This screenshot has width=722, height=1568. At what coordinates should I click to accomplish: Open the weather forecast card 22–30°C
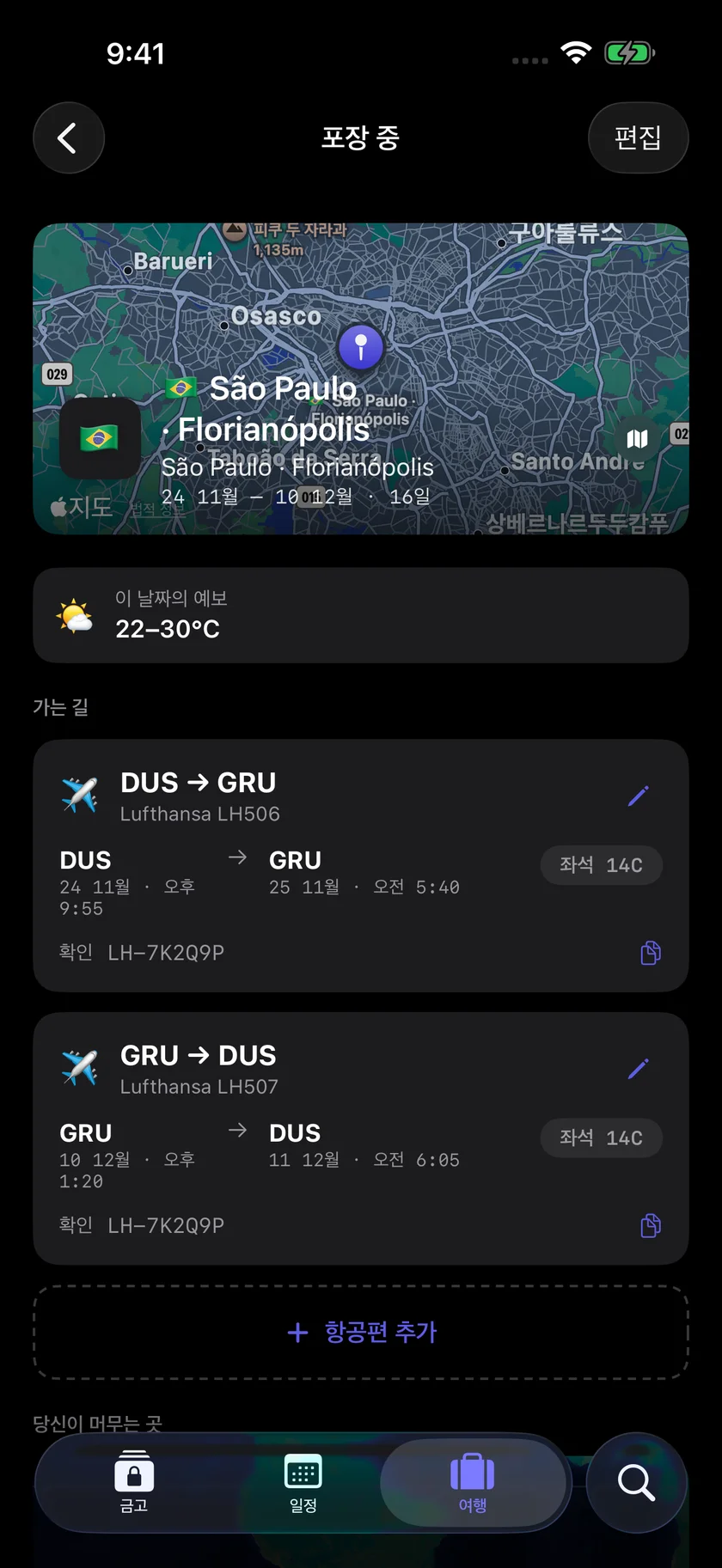361,615
